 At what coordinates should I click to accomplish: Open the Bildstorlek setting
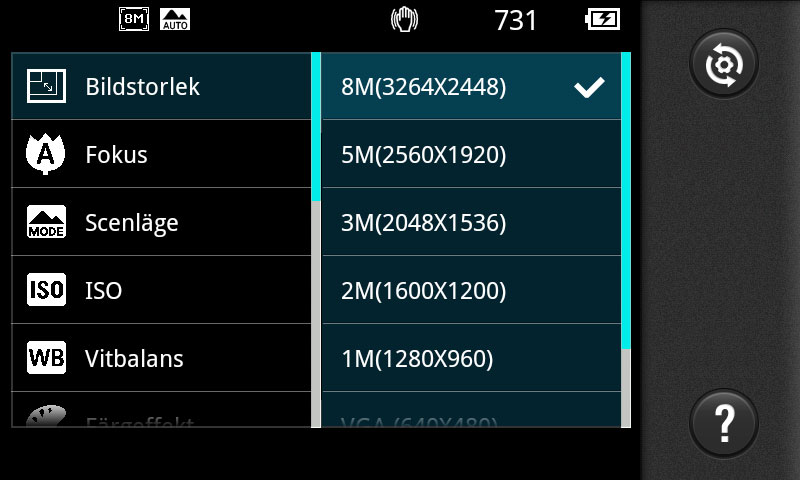pyautogui.click(x=160, y=87)
